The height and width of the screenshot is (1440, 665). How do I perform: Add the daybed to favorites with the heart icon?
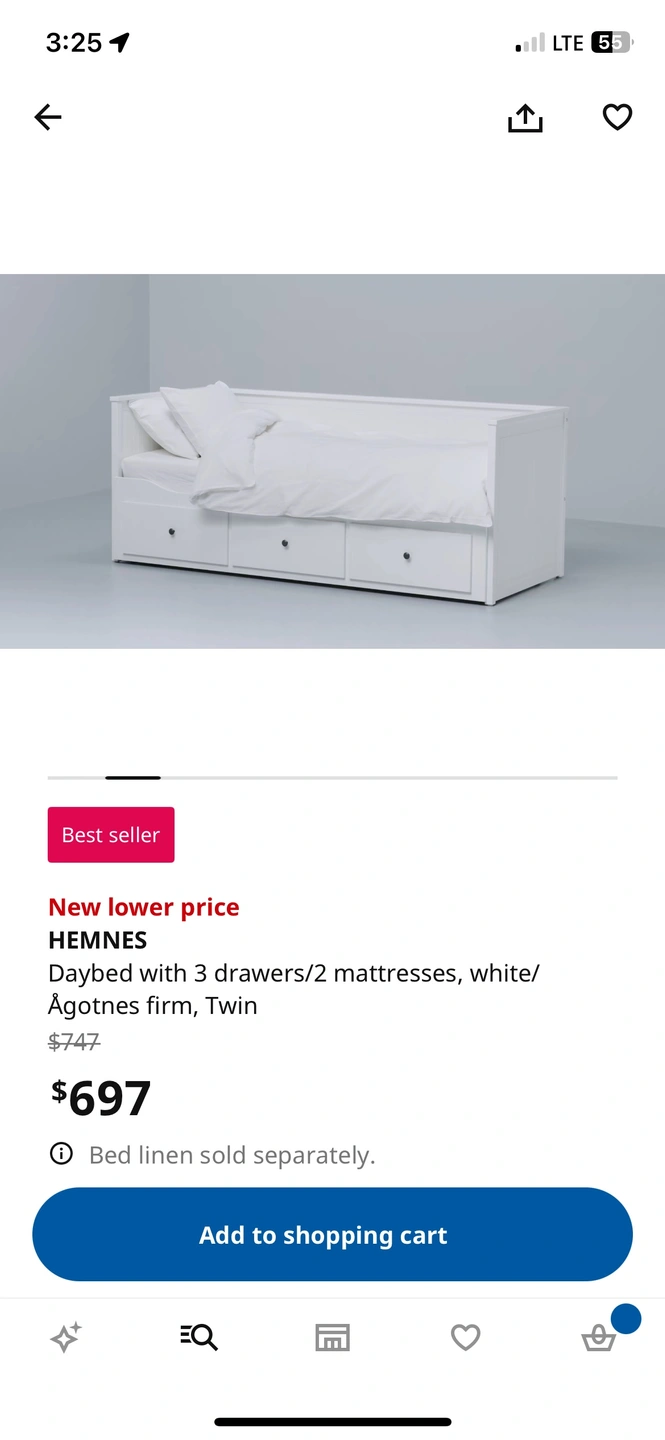tap(617, 118)
